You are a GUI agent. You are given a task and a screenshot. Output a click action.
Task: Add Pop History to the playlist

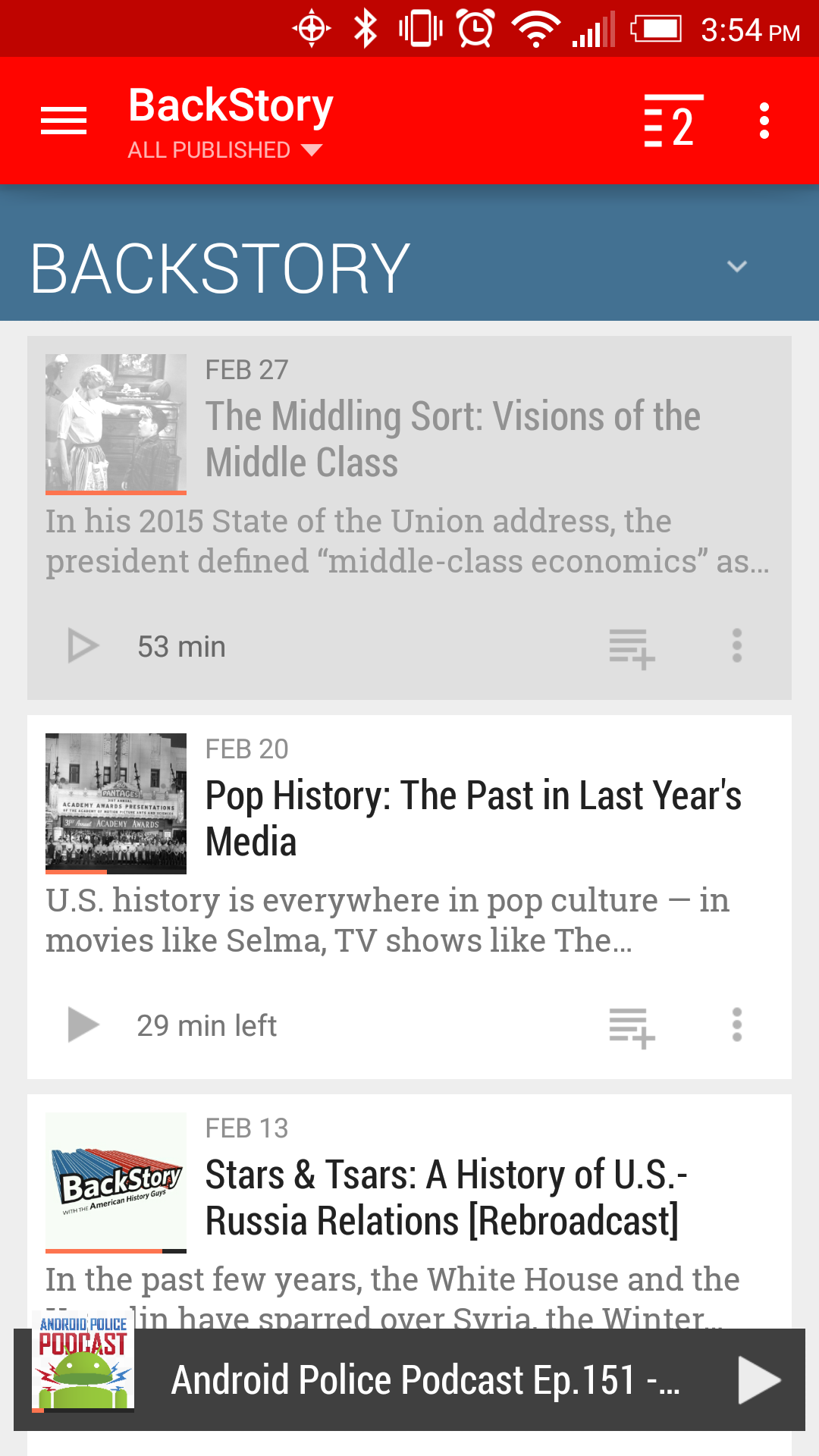click(631, 1028)
